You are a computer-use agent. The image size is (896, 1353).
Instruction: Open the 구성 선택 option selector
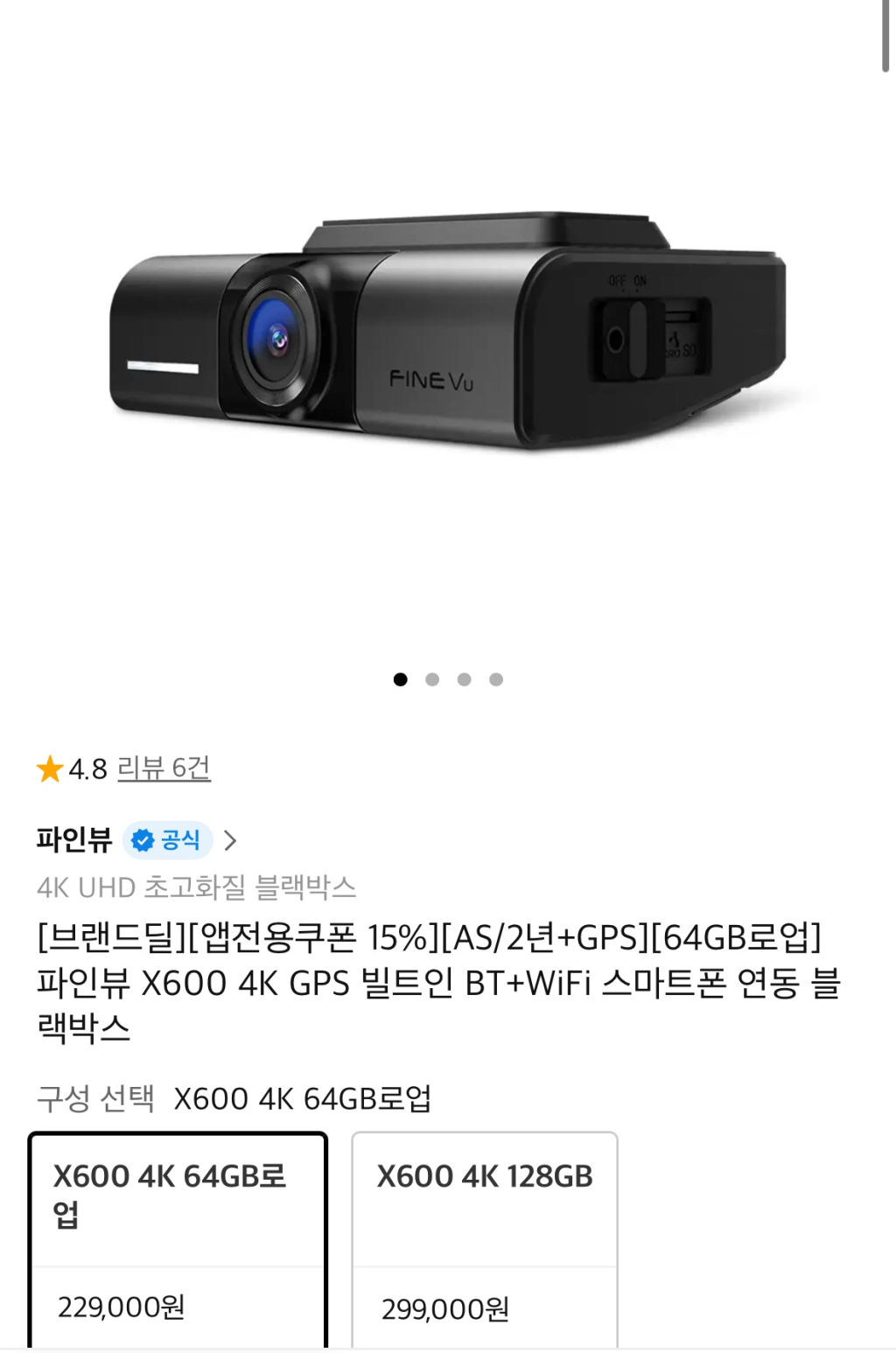[x=306, y=1100]
